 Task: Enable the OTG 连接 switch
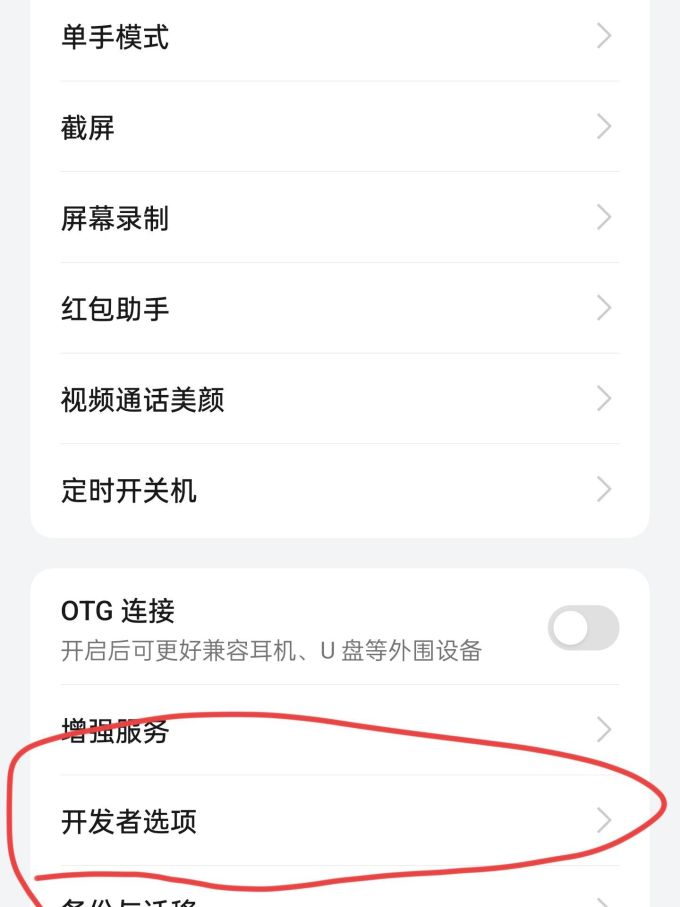(583, 628)
